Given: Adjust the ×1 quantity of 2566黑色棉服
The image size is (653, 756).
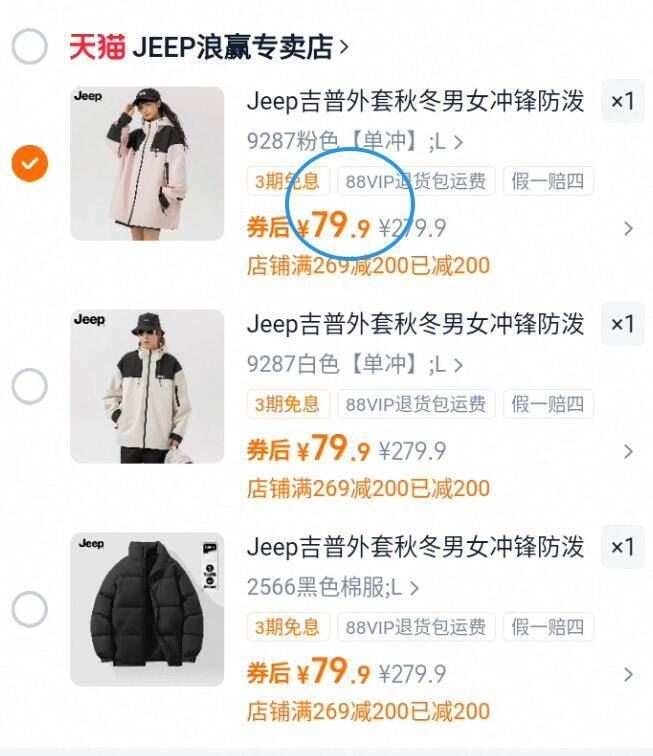Looking at the screenshot, I should 622,548.
